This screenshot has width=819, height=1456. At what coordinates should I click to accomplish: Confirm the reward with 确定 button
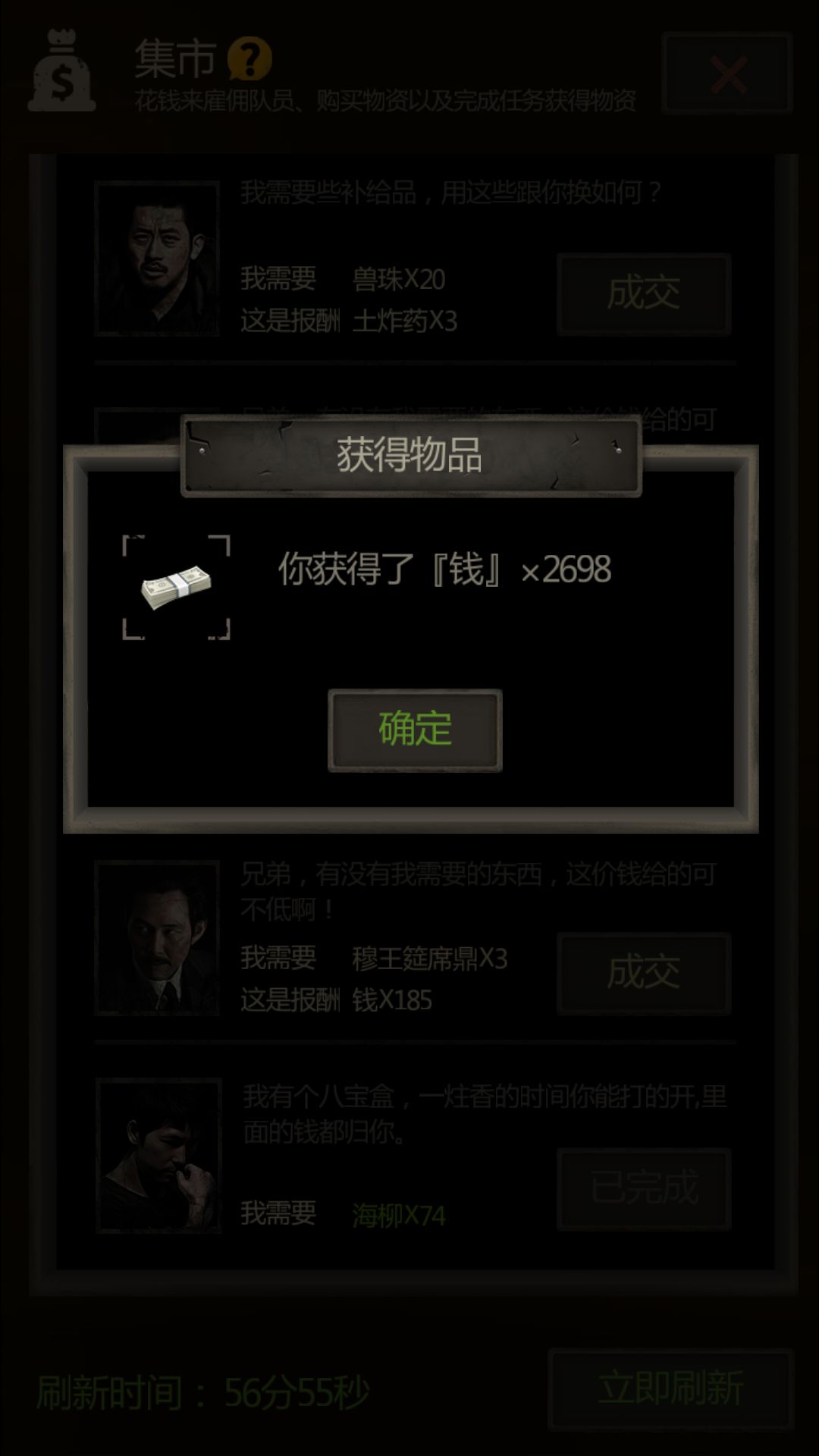tap(415, 730)
